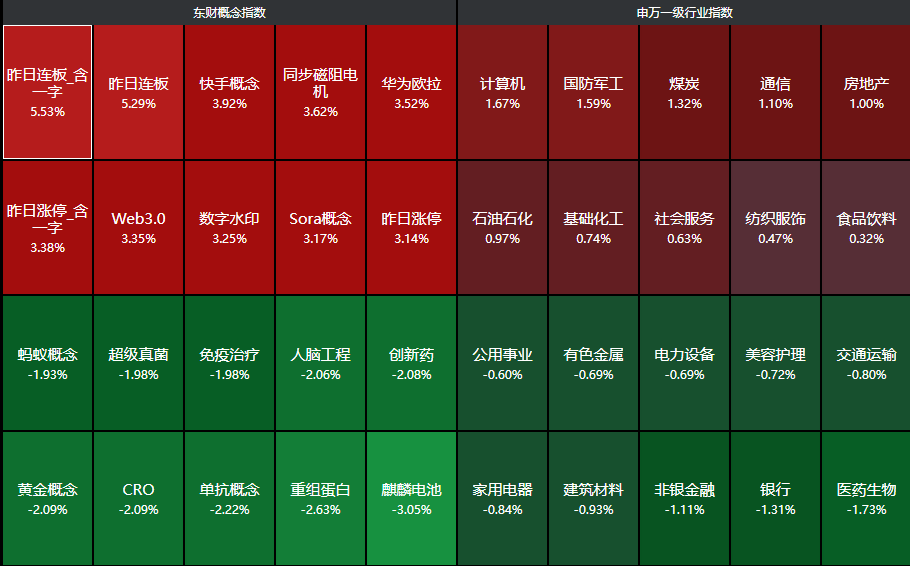
Task: Select the 银行 industry tile
Action: [x=775, y=498]
